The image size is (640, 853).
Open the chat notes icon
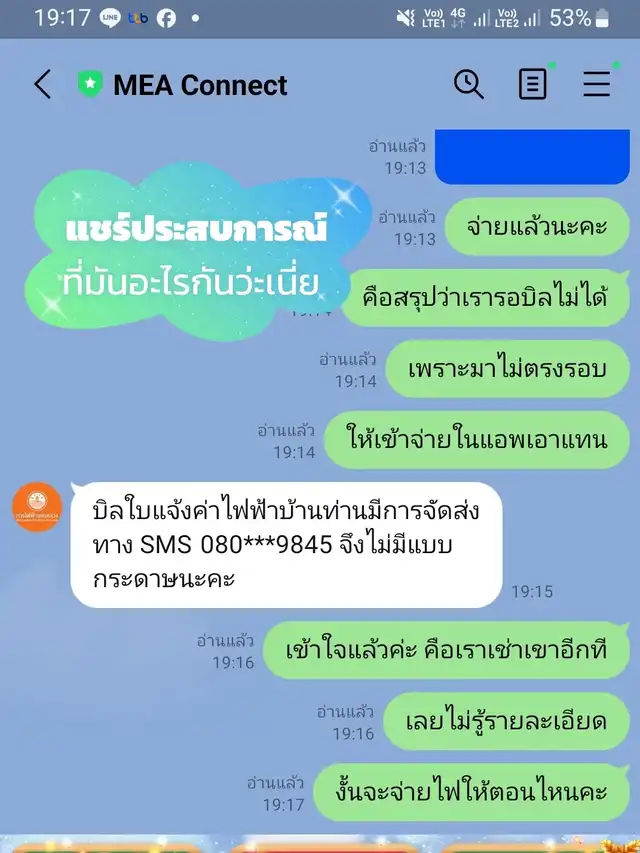click(532, 84)
